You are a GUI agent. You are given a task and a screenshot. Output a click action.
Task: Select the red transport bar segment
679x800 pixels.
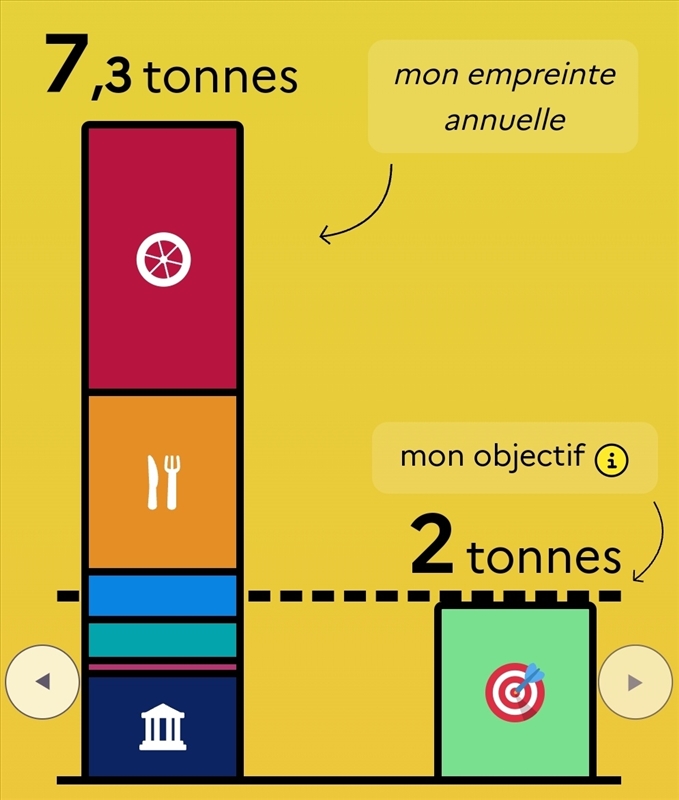pos(163,258)
